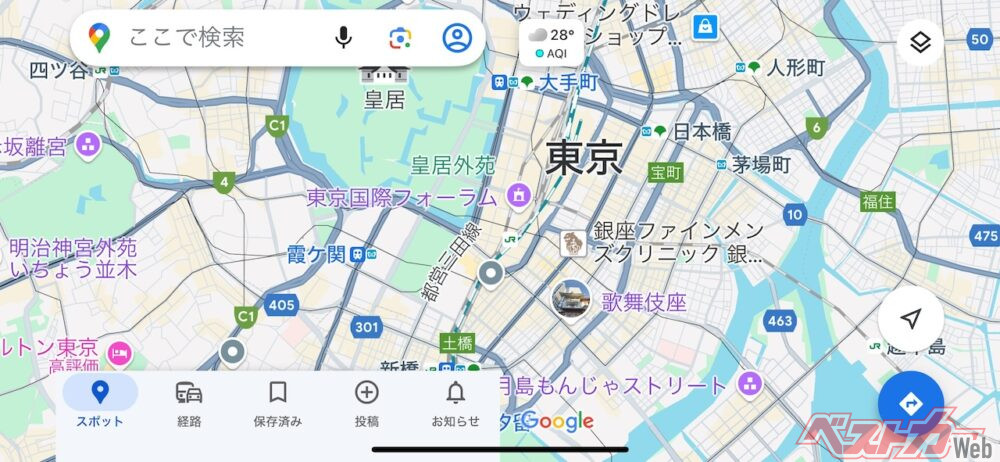This screenshot has height=462, width=1000.
Task: Select the 歌舞伎座 place marker
Action: (571, 301)
